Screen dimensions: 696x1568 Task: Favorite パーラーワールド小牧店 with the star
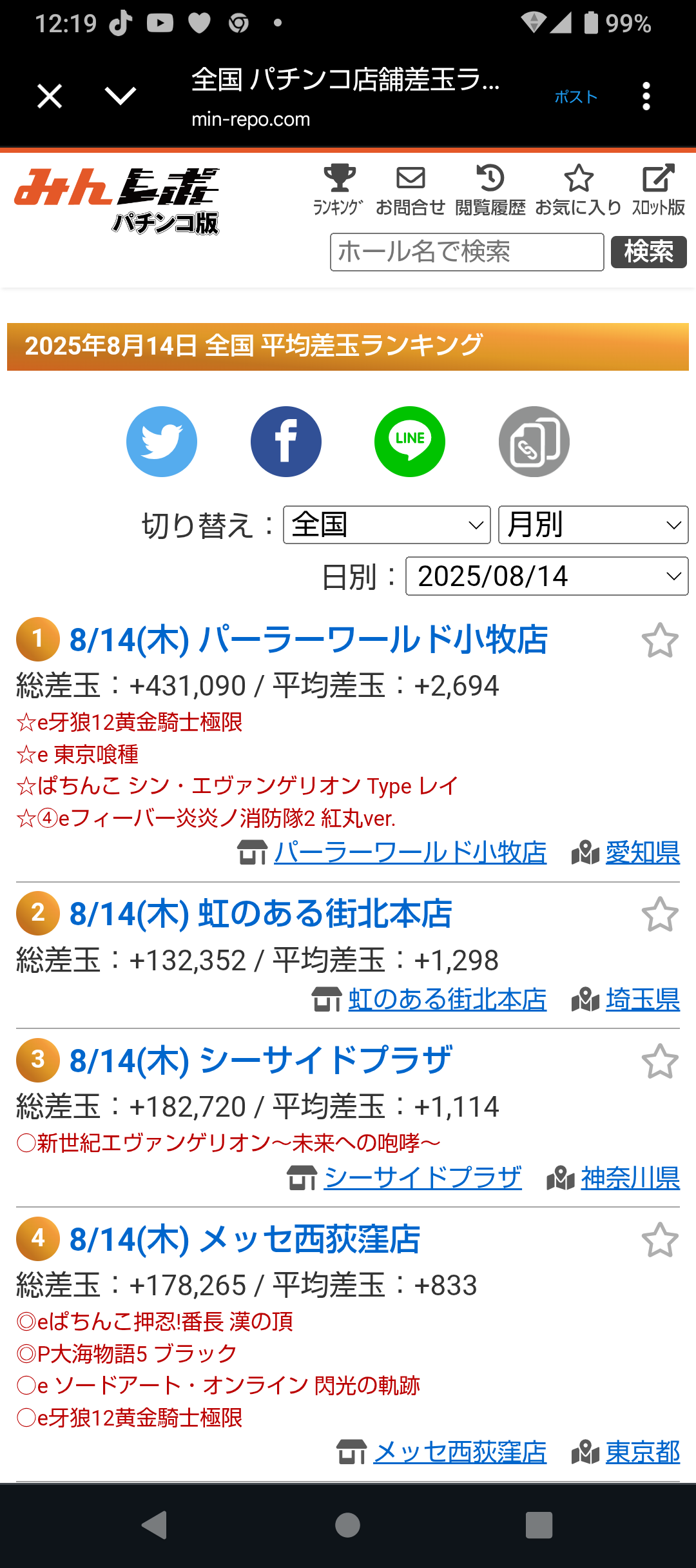[x=660, y=640]
